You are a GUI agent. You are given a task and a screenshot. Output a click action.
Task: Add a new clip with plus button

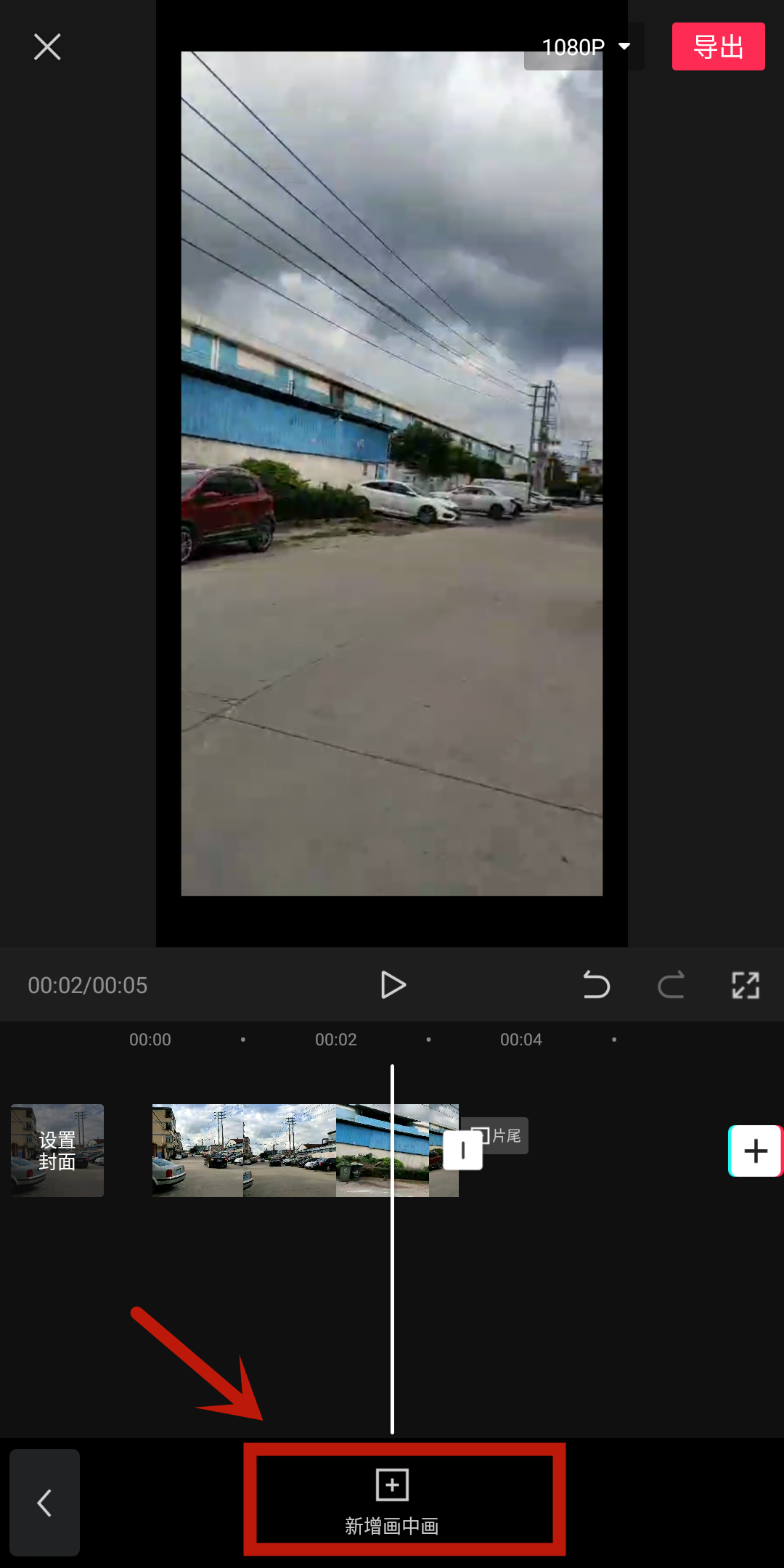click(756, 1151)
